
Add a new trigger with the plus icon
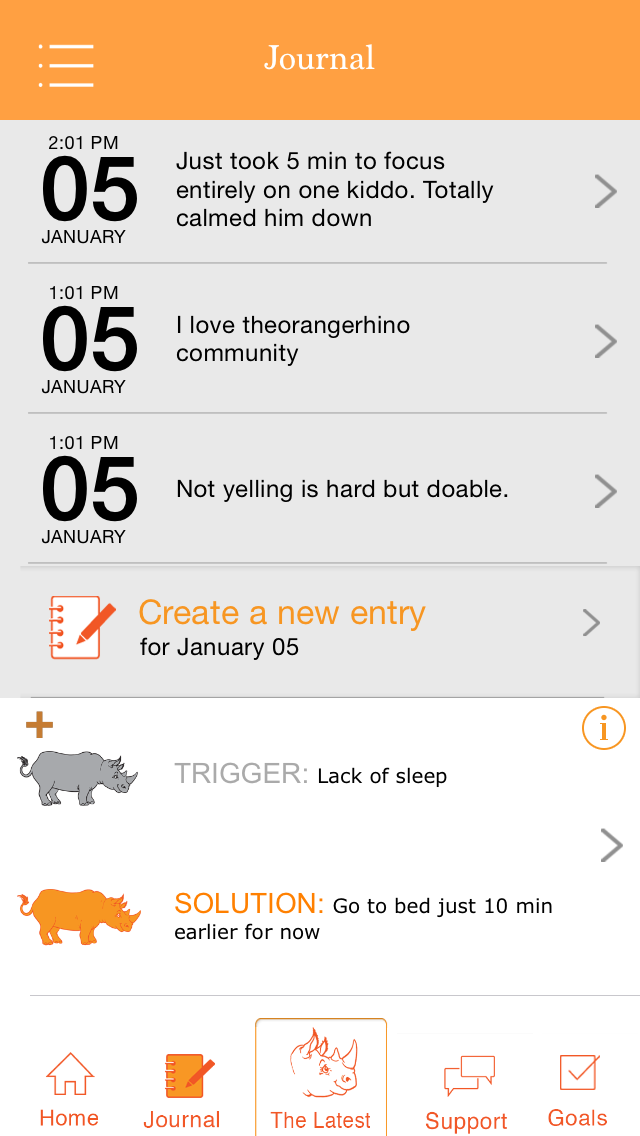pyautogui.click(x=39, y=725)
